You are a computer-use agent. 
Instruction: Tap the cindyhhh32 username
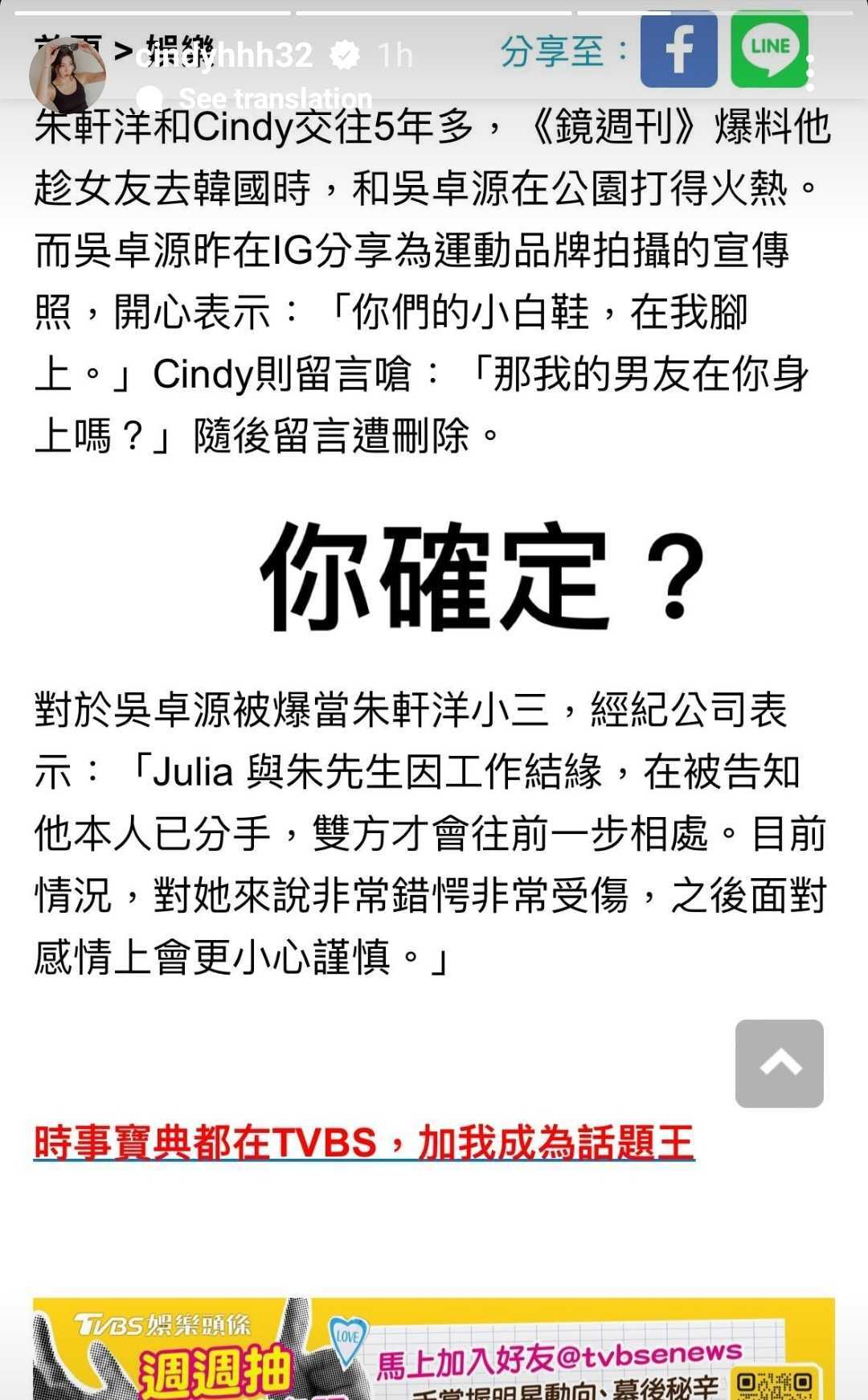click(223, 55)
